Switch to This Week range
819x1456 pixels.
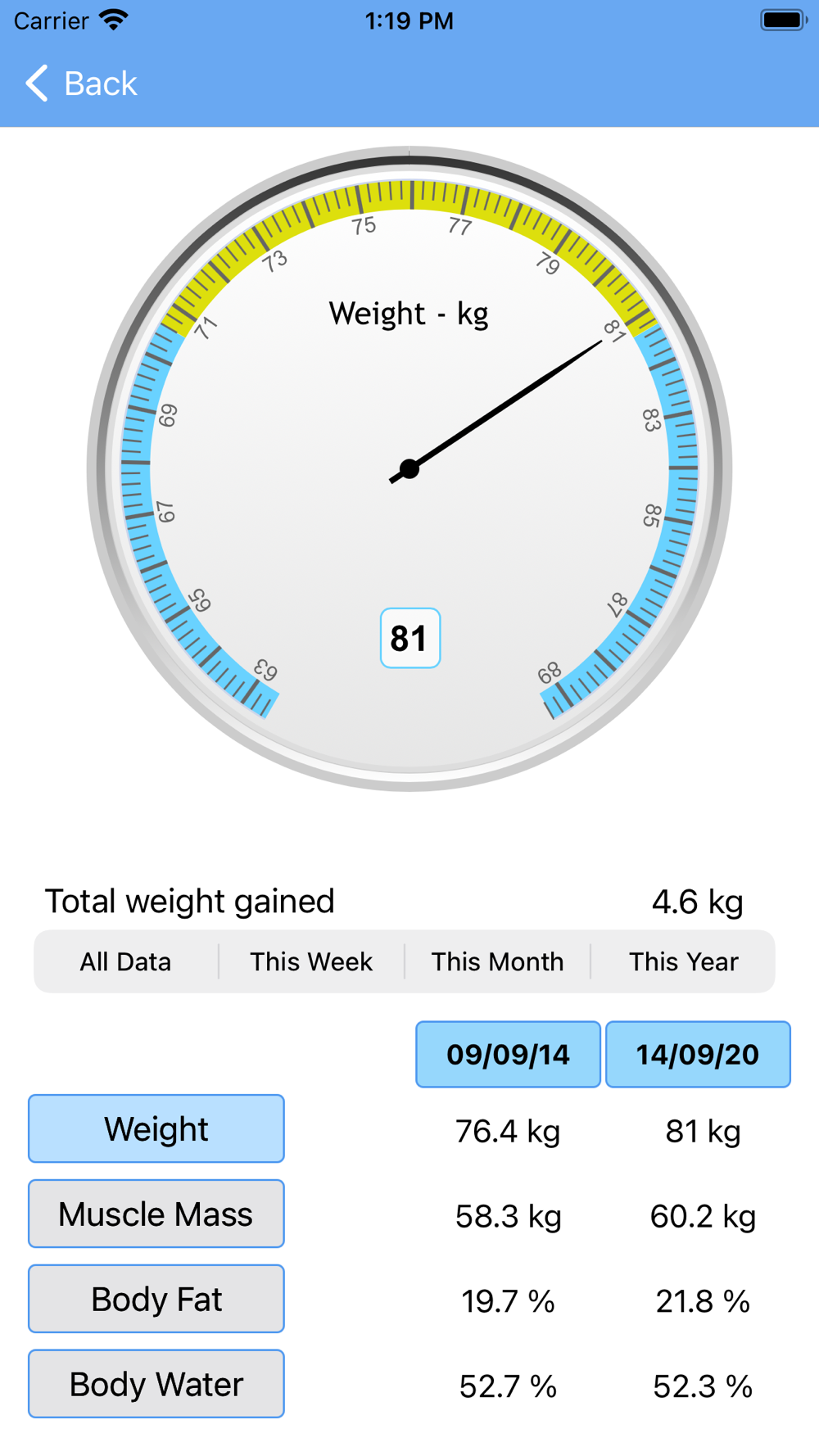(311, 961)
